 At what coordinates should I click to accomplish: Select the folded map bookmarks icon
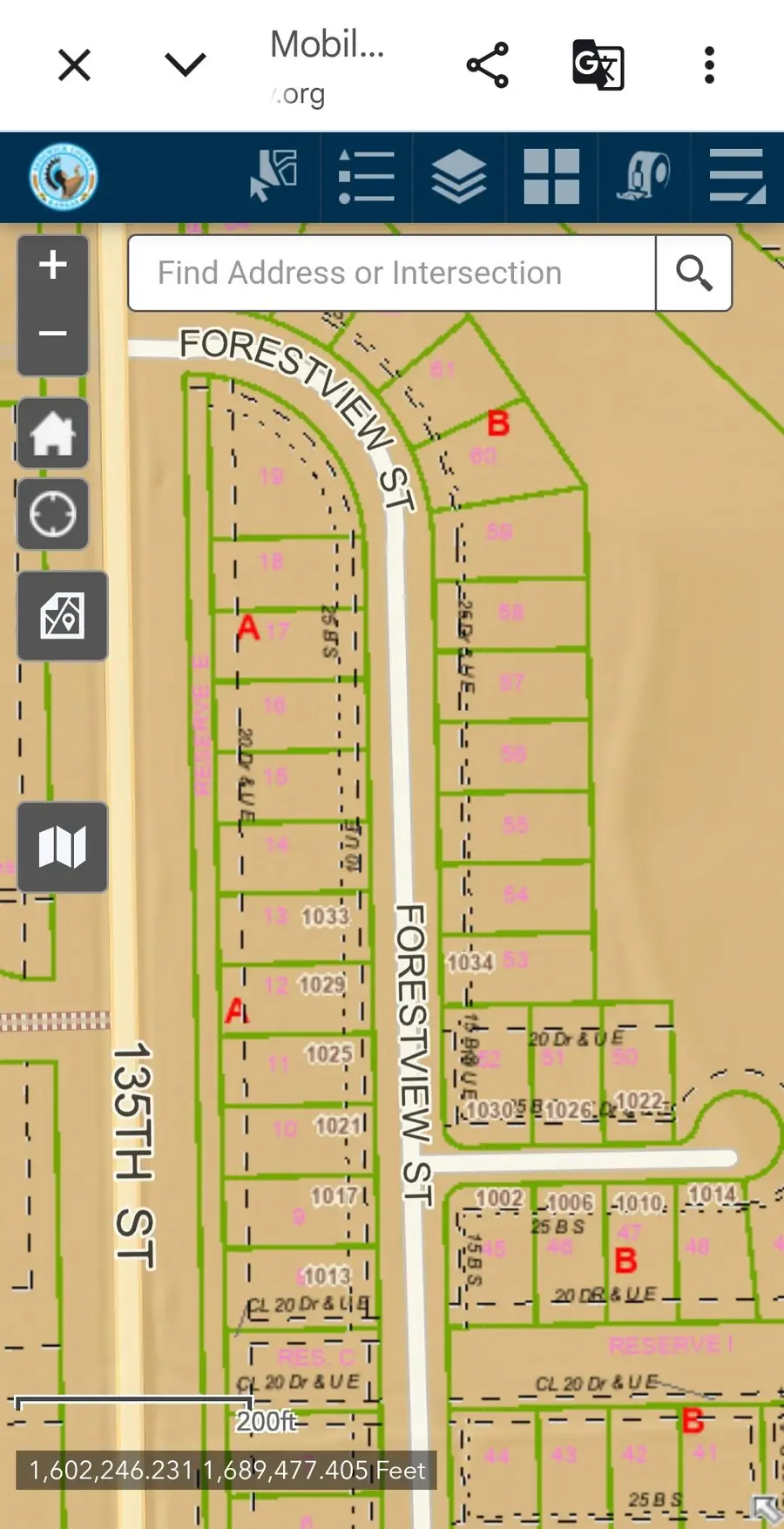pos(62,848)
